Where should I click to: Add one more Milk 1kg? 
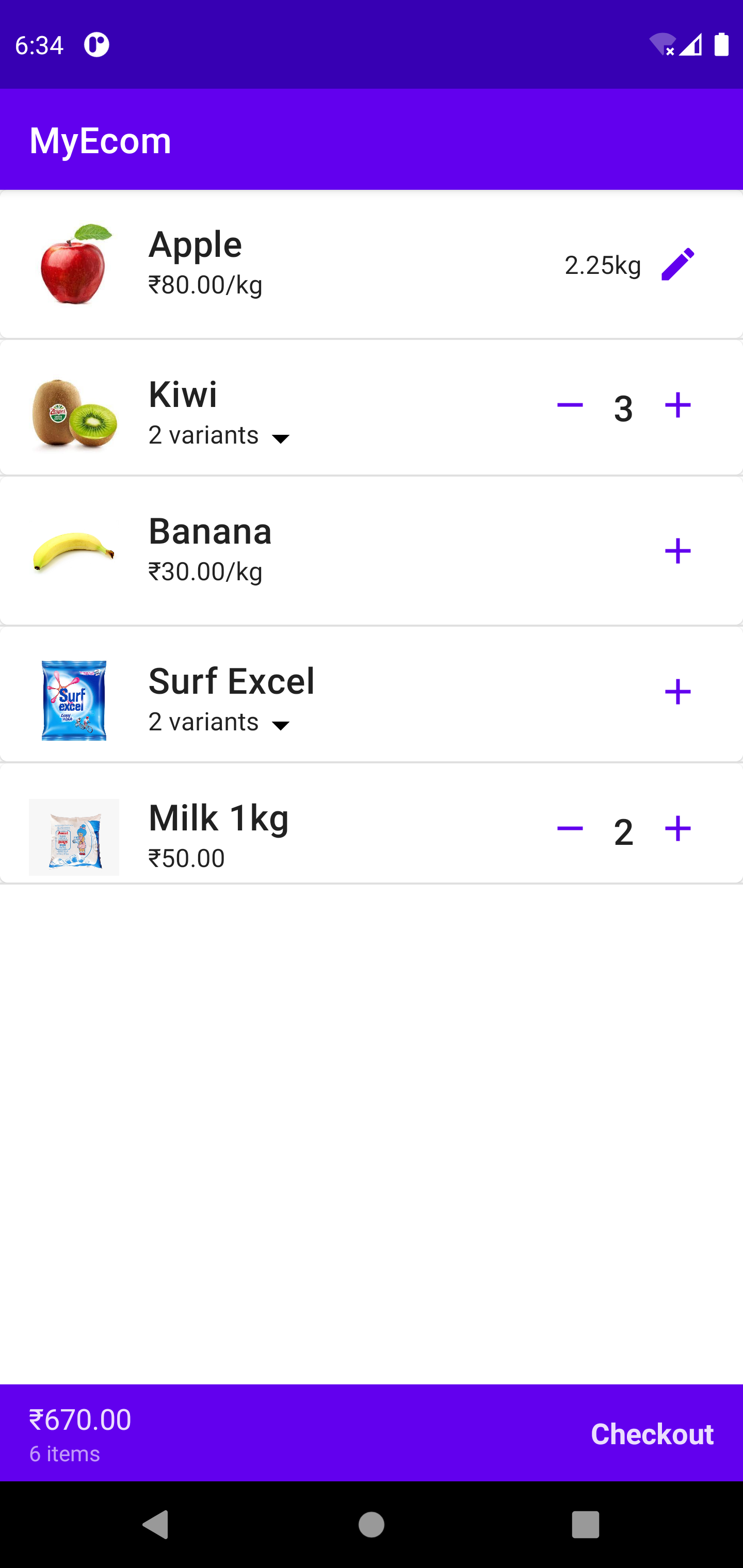(x=677, y=828)
